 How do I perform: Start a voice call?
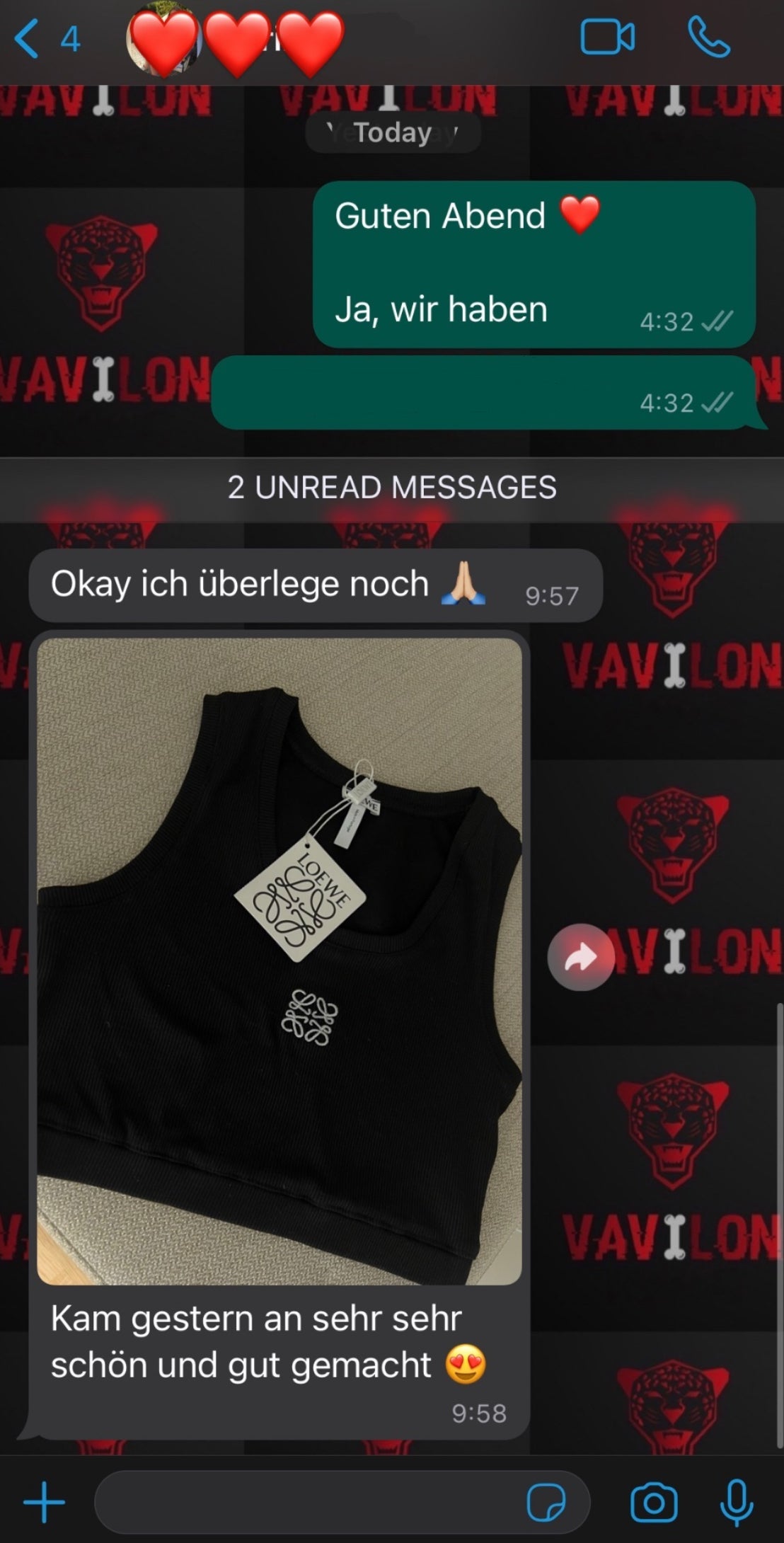[708, 38]
